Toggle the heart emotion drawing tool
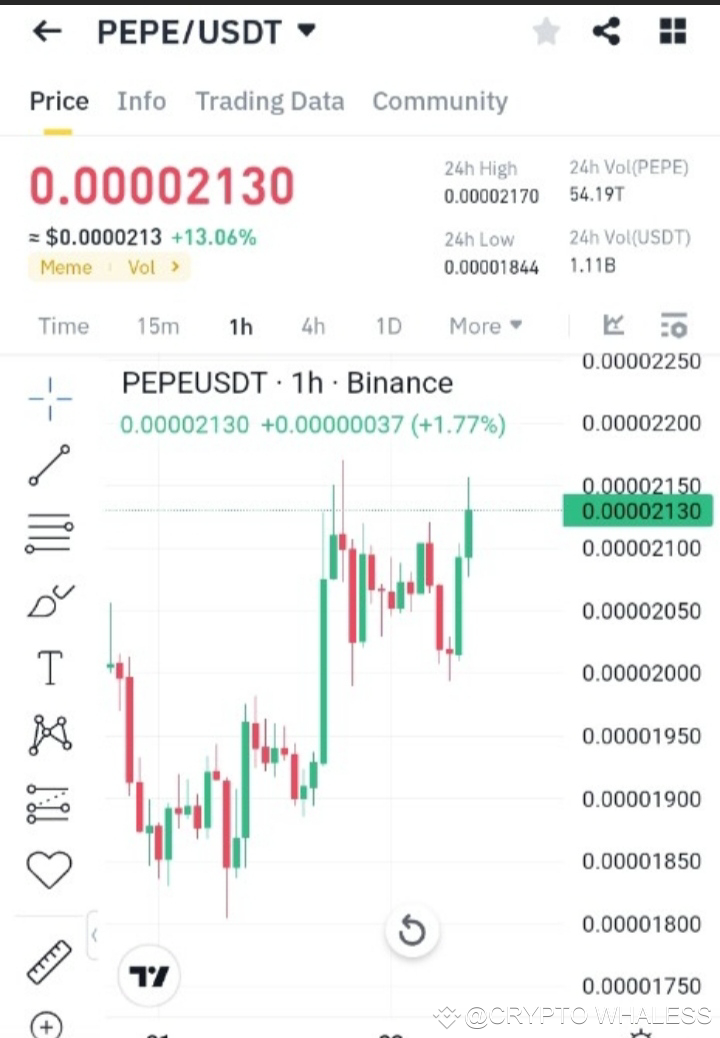This screenshot has height=1038, width=720. tap(47, 869)
